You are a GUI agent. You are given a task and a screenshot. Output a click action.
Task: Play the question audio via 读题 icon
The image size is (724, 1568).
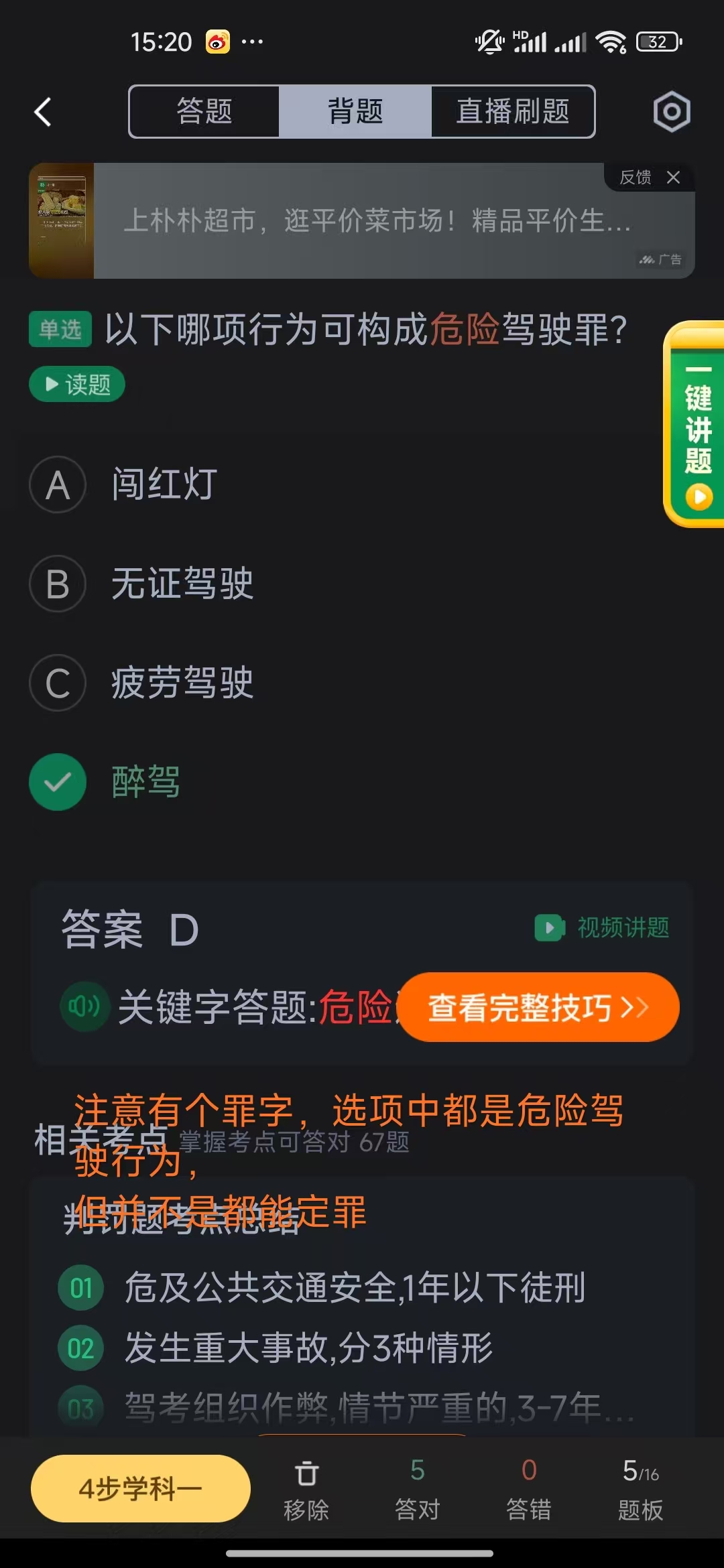coord(76,383)
